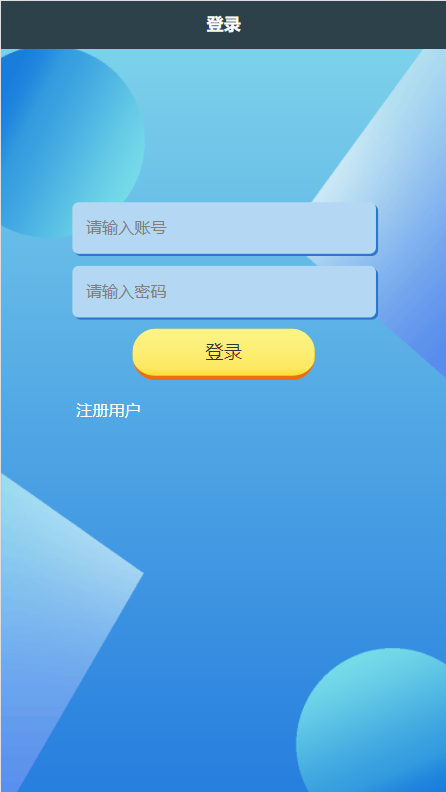Tap the 请输入账号 account field

224,228
